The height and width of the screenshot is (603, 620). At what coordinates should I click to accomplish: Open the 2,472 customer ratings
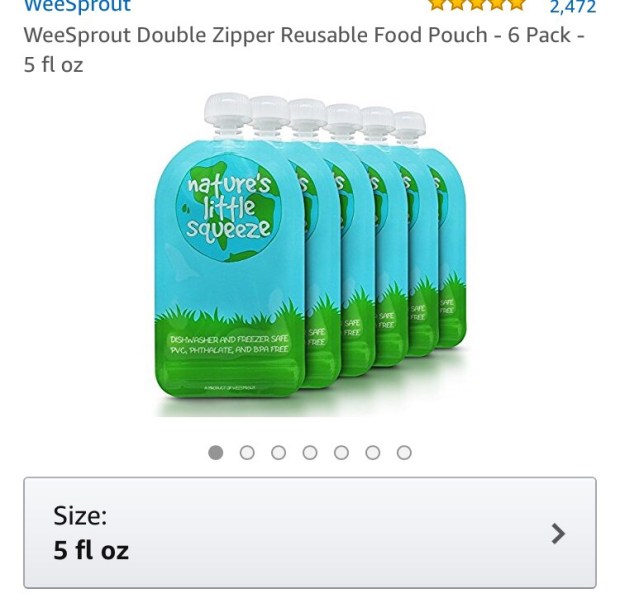click(572, 7)
